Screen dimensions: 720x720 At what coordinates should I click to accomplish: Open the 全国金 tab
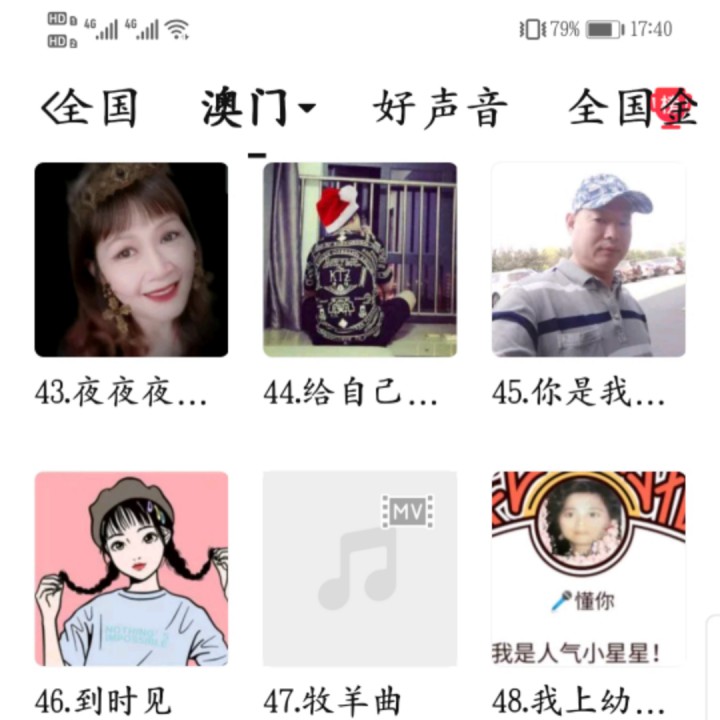click(632, 108)
